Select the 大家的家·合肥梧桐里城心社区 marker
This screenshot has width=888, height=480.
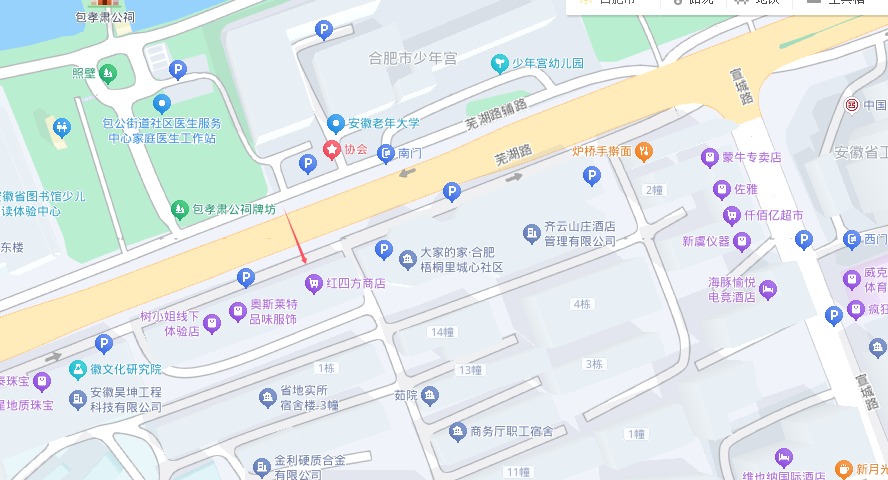(407, 260)
